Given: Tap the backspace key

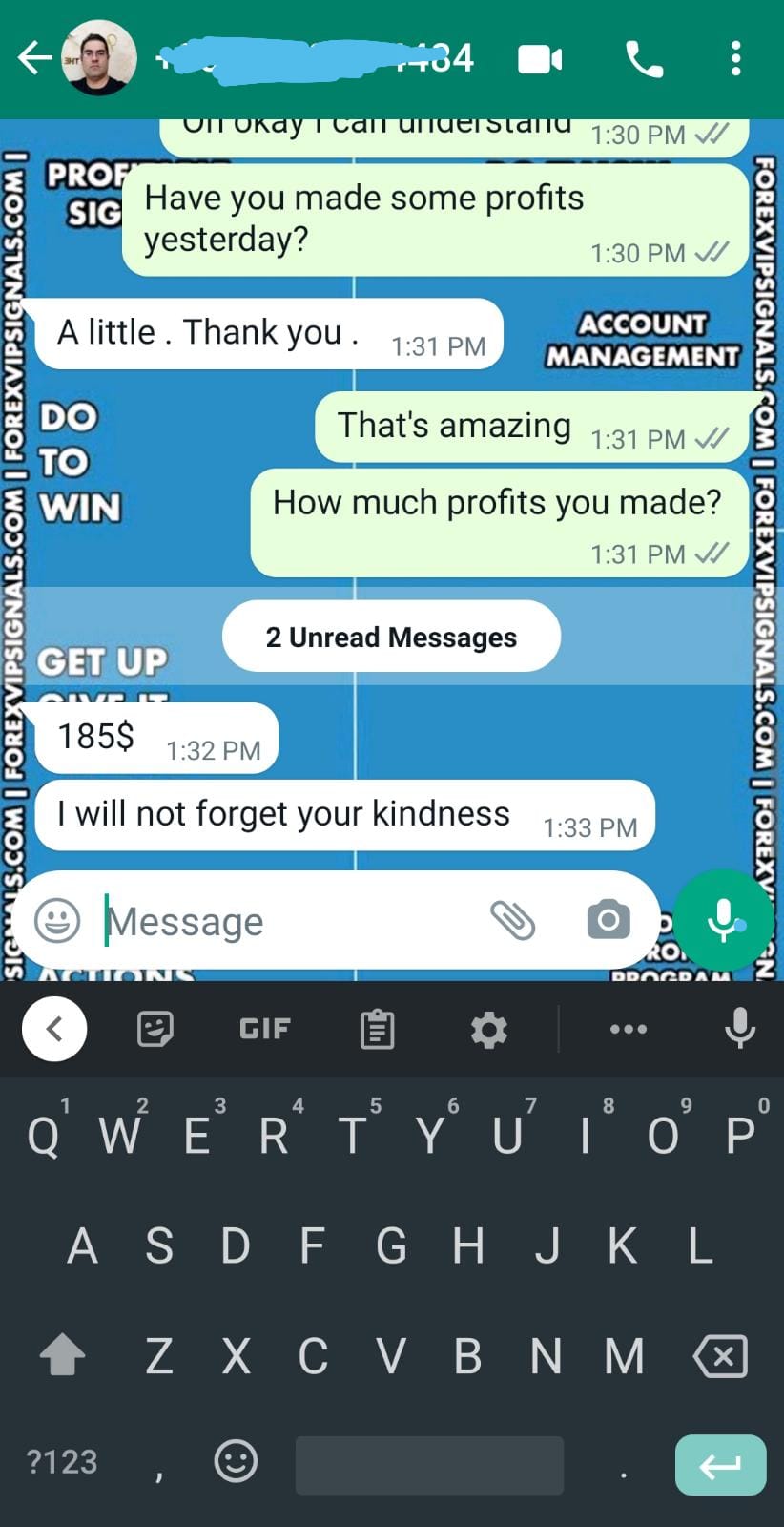Looking at the screenshot, I should click(720, 1356).
